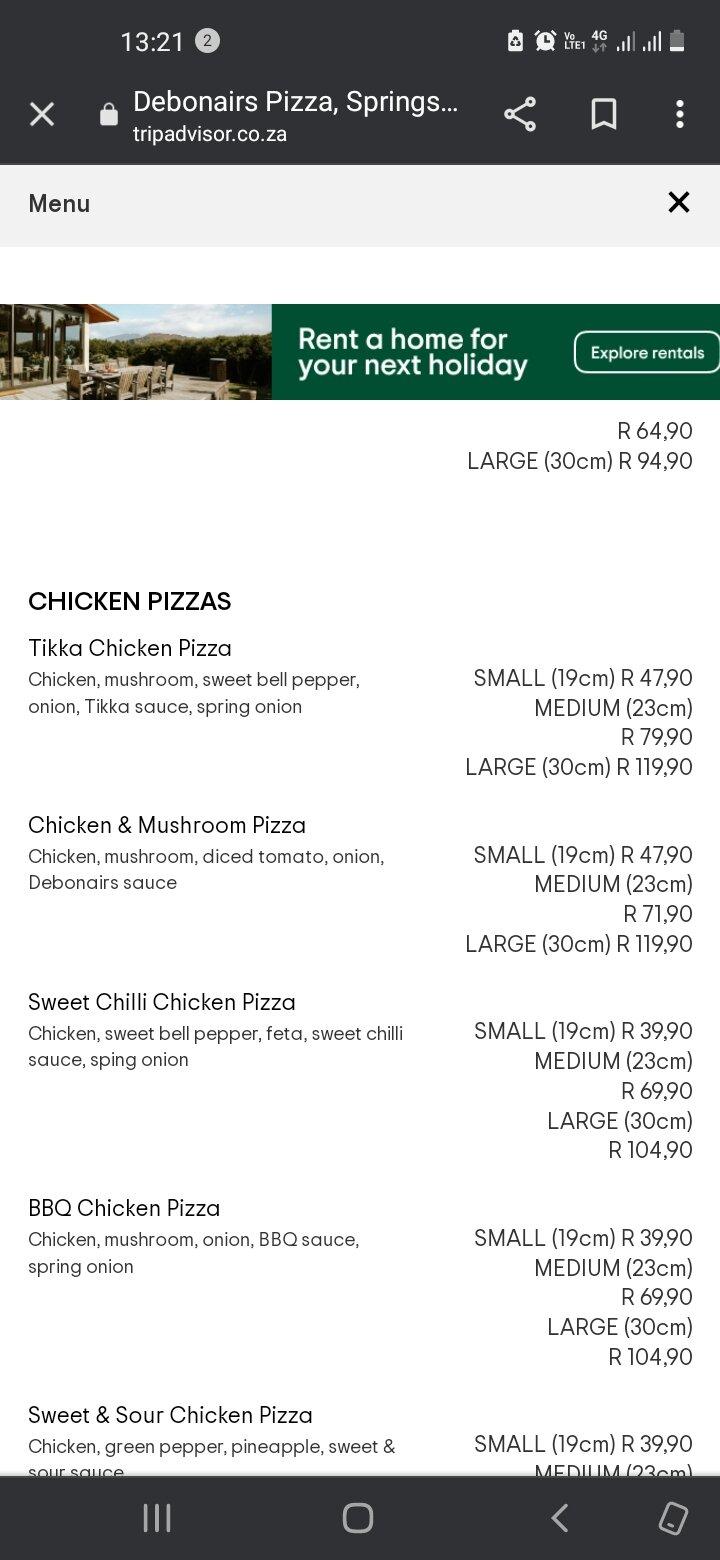
Task: Close the Menu overlay
Action: (679, 202)
